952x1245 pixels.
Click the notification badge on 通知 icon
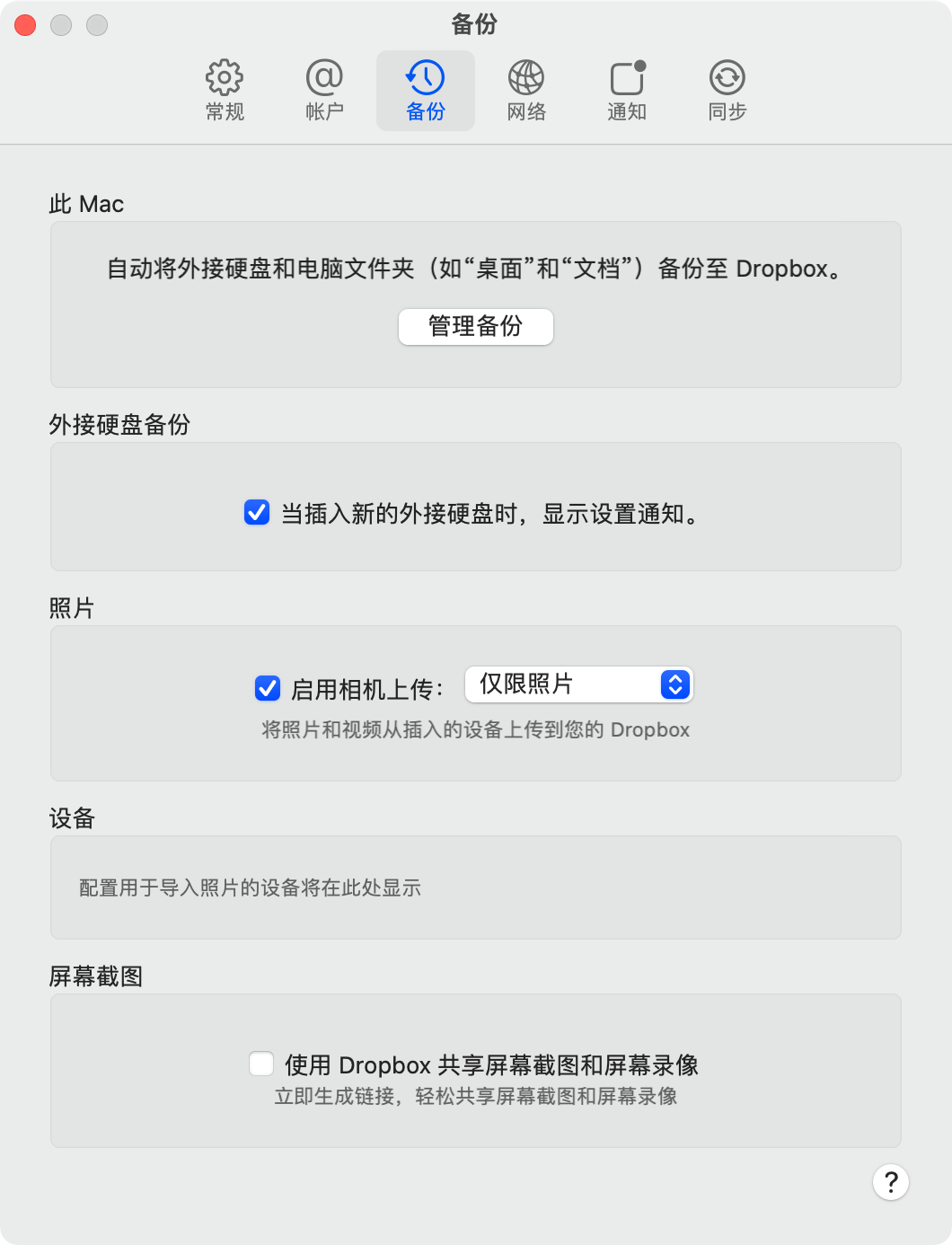pyautogui.click(x=639, y=64)
